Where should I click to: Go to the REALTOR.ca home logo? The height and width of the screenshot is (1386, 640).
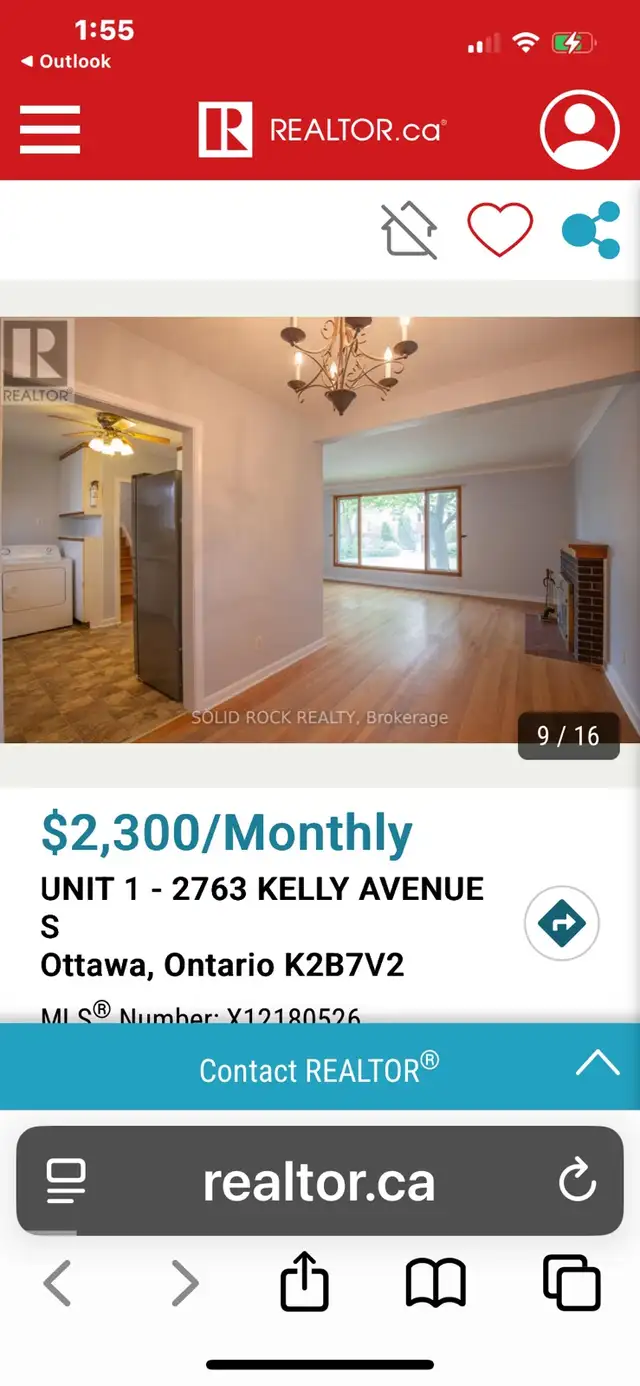pyautogui.click(x=321, y=130)
